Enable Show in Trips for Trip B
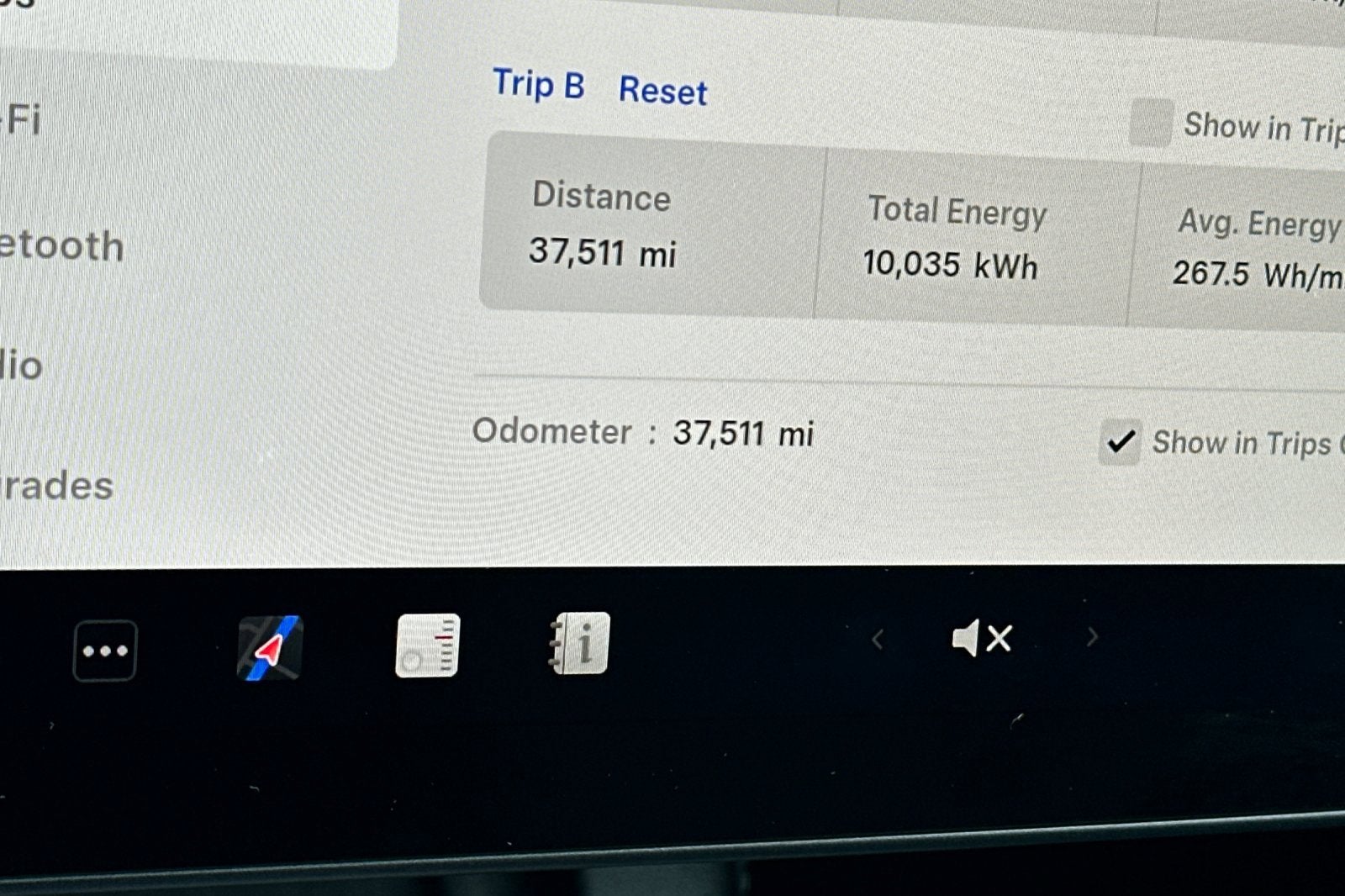Image resolution: width=1345 pixels, height=896 pixels. click(x=1151, y=123)
